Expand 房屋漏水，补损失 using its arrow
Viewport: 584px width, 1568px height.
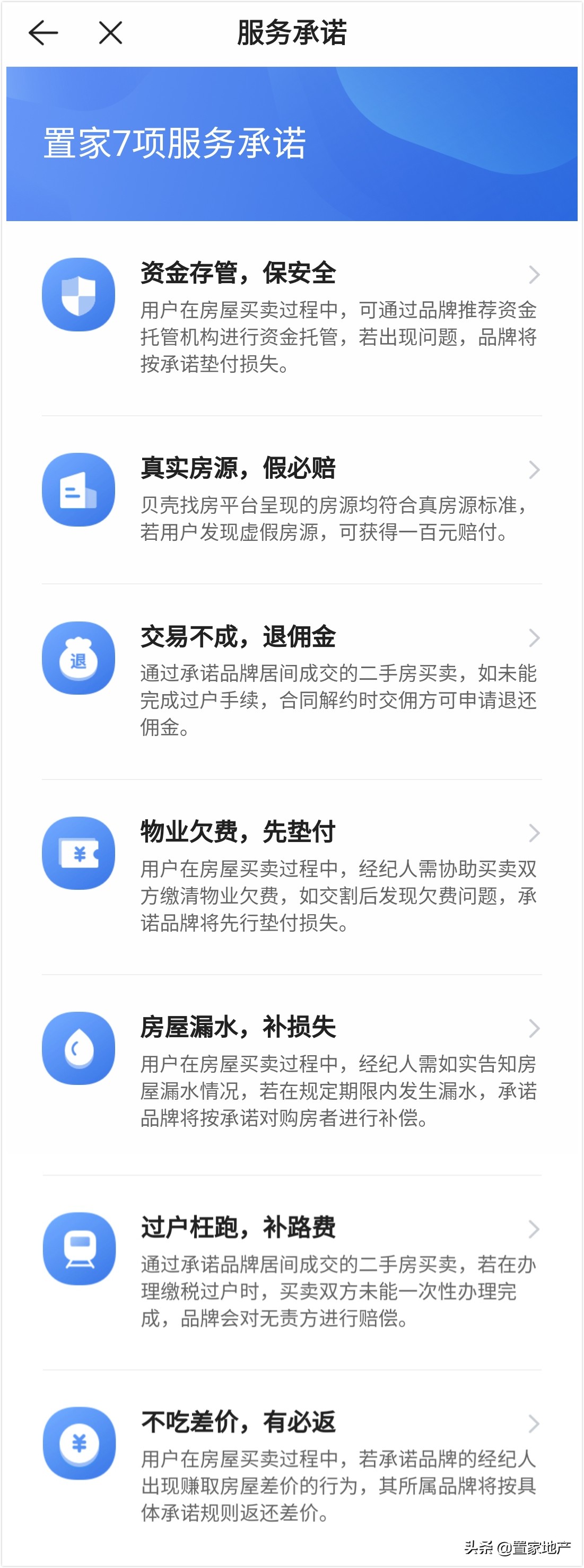click(x=535, y=1029)
